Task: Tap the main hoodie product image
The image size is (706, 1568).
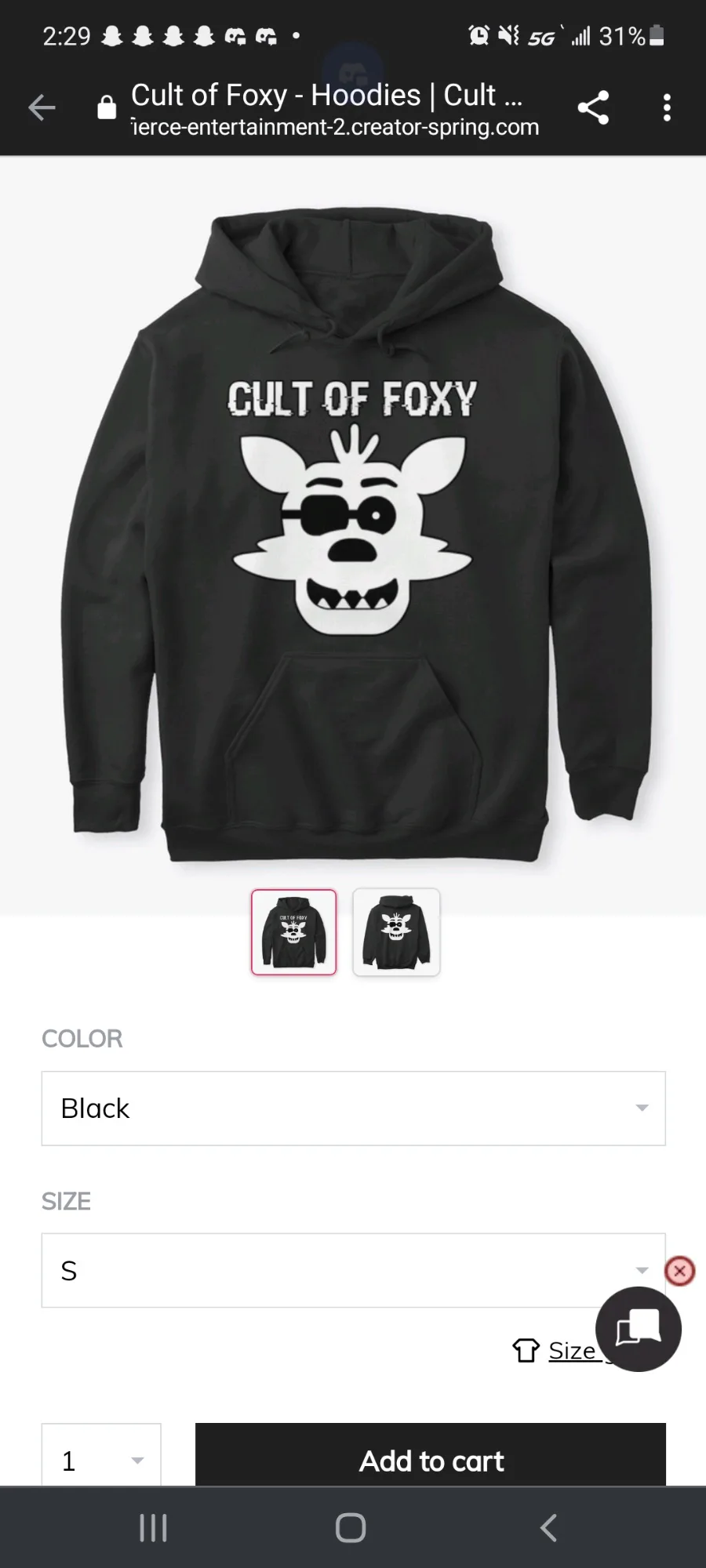Action: click(x=353, y=535)
